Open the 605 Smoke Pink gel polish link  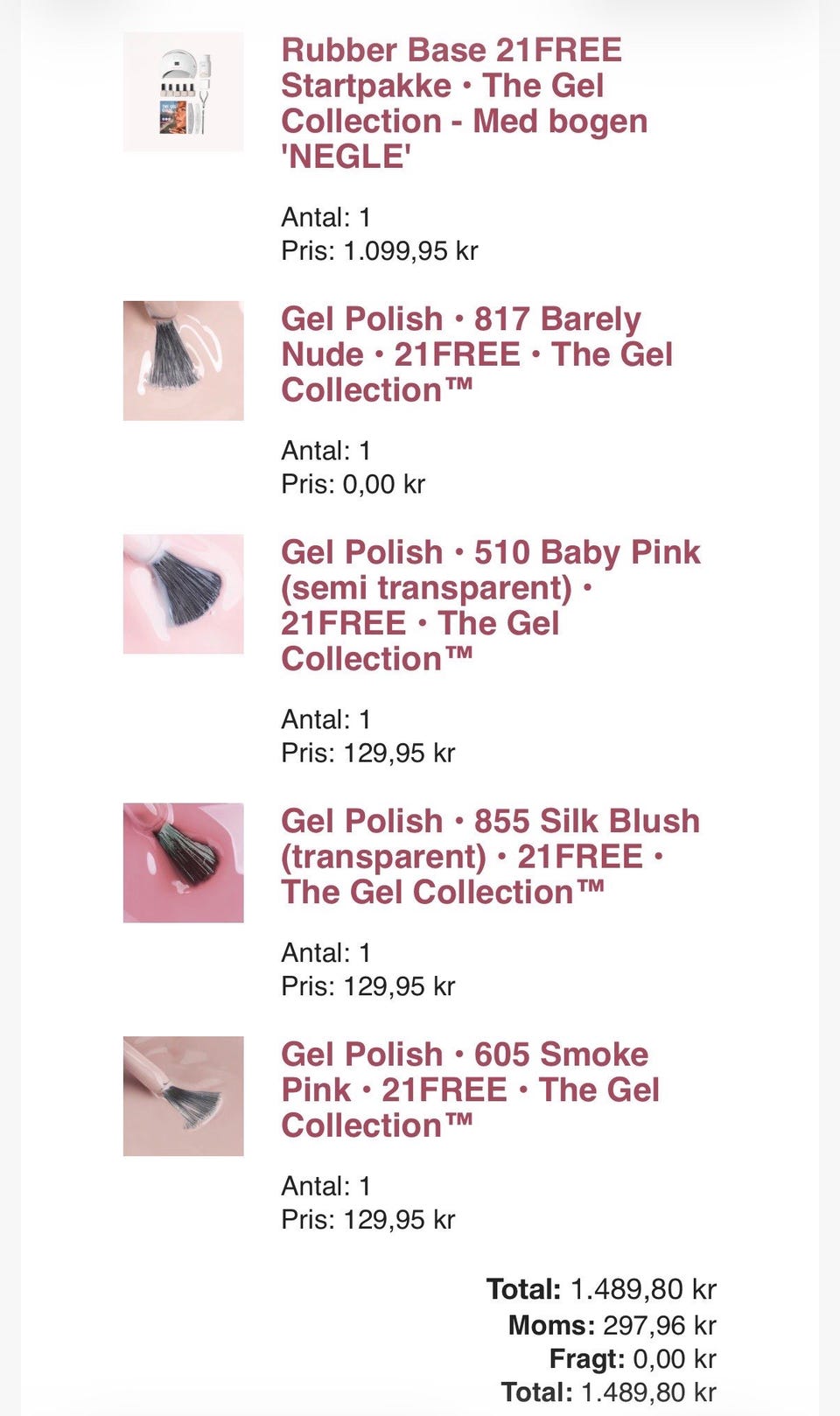pyautogui.click(x=470, y=1090)
